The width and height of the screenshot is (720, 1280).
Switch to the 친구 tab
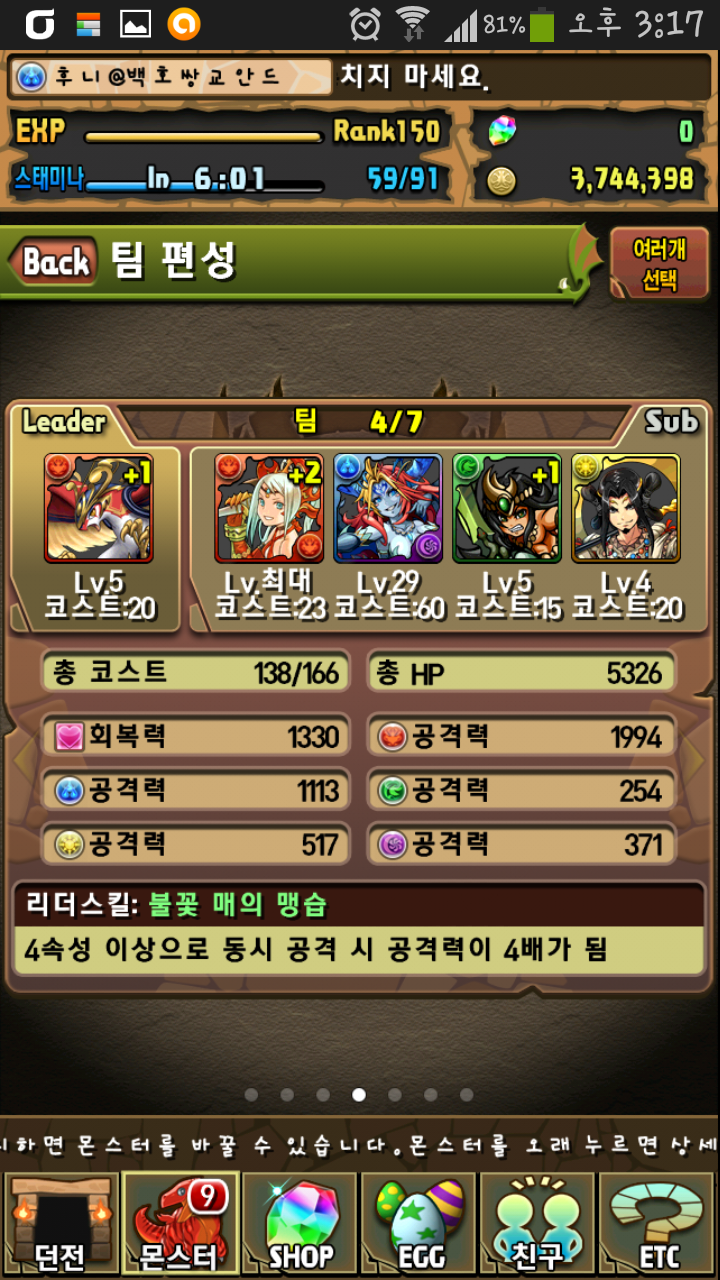click(x=539, y=1223)
